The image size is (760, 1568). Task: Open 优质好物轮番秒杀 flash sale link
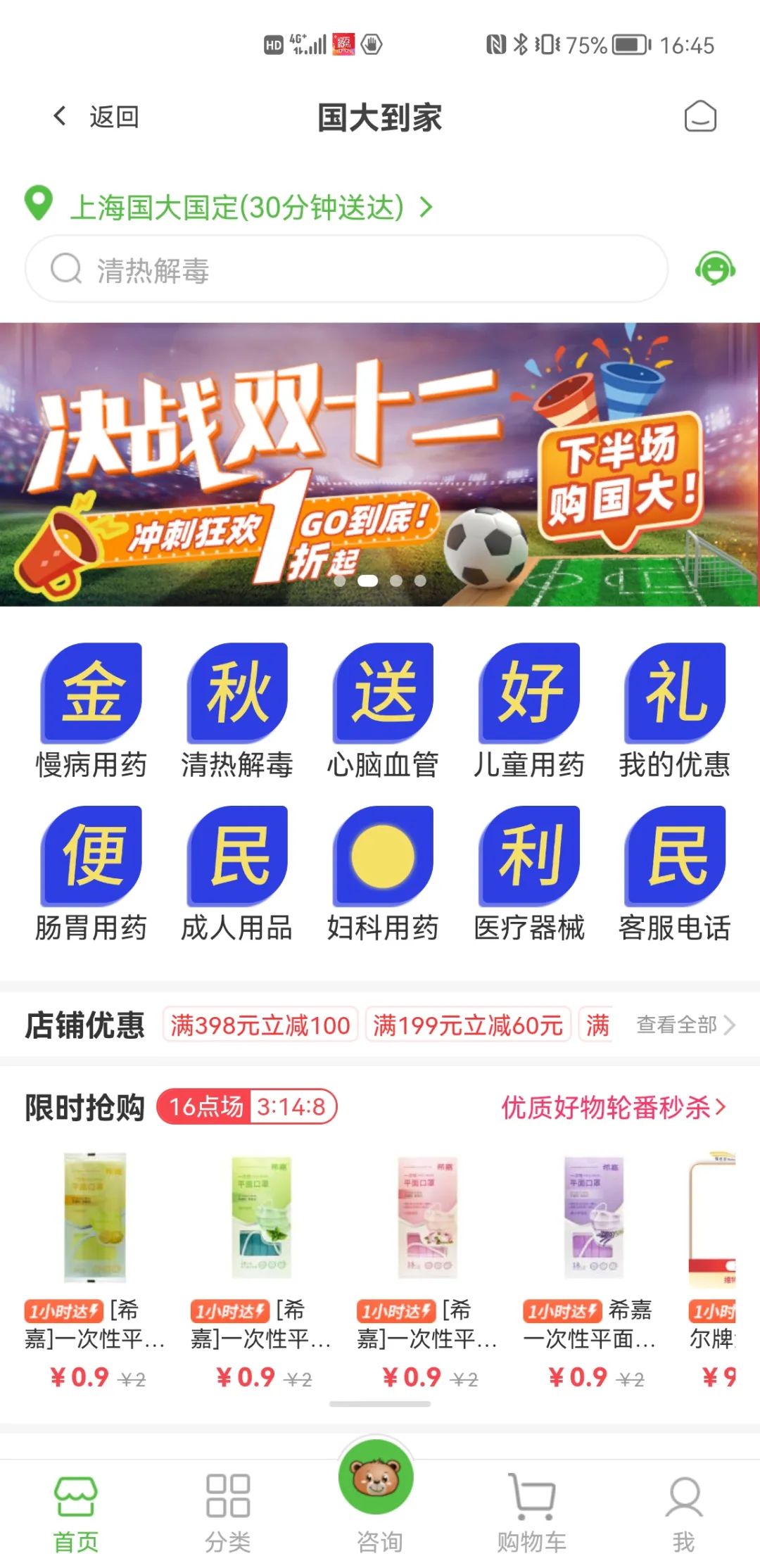point(612,1107)
